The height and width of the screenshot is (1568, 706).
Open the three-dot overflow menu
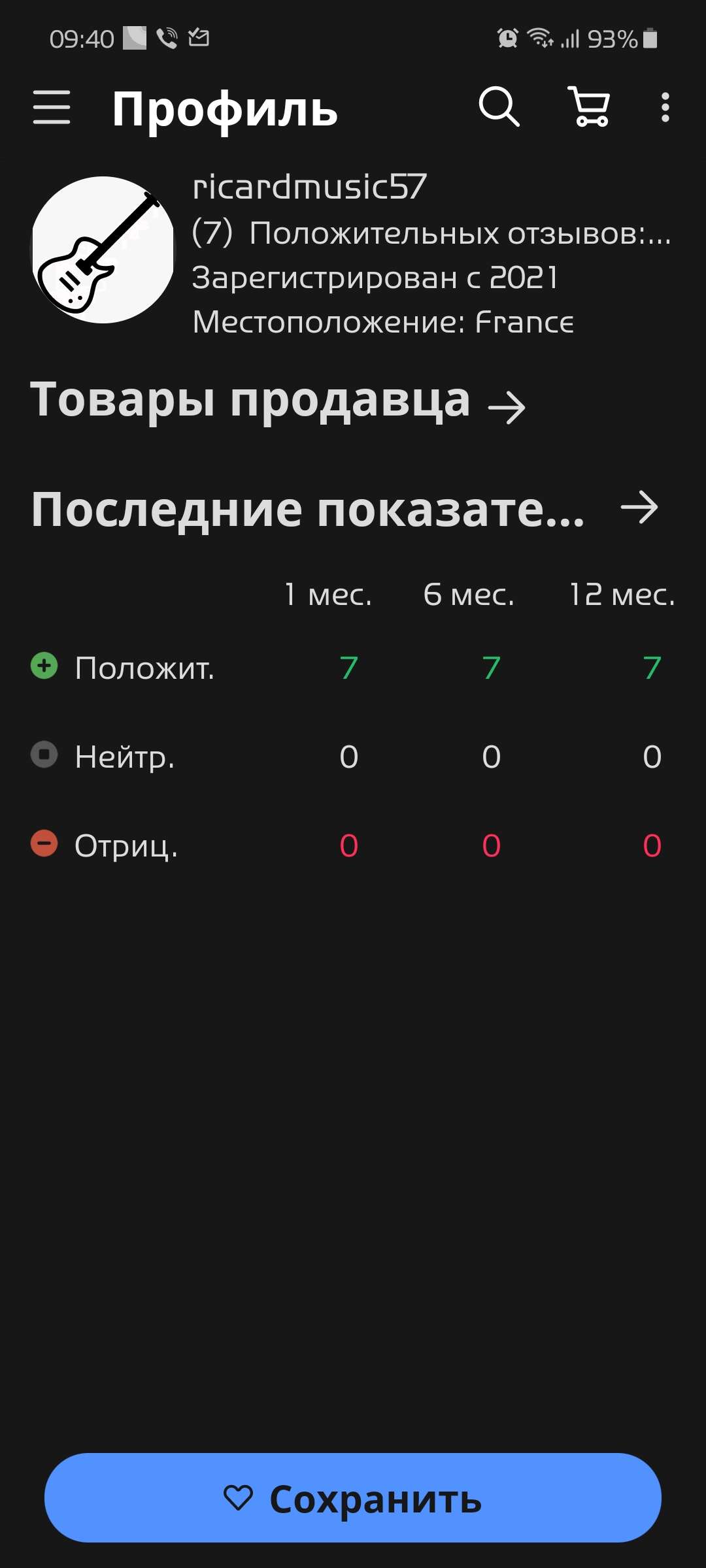[x=665, y=107]
